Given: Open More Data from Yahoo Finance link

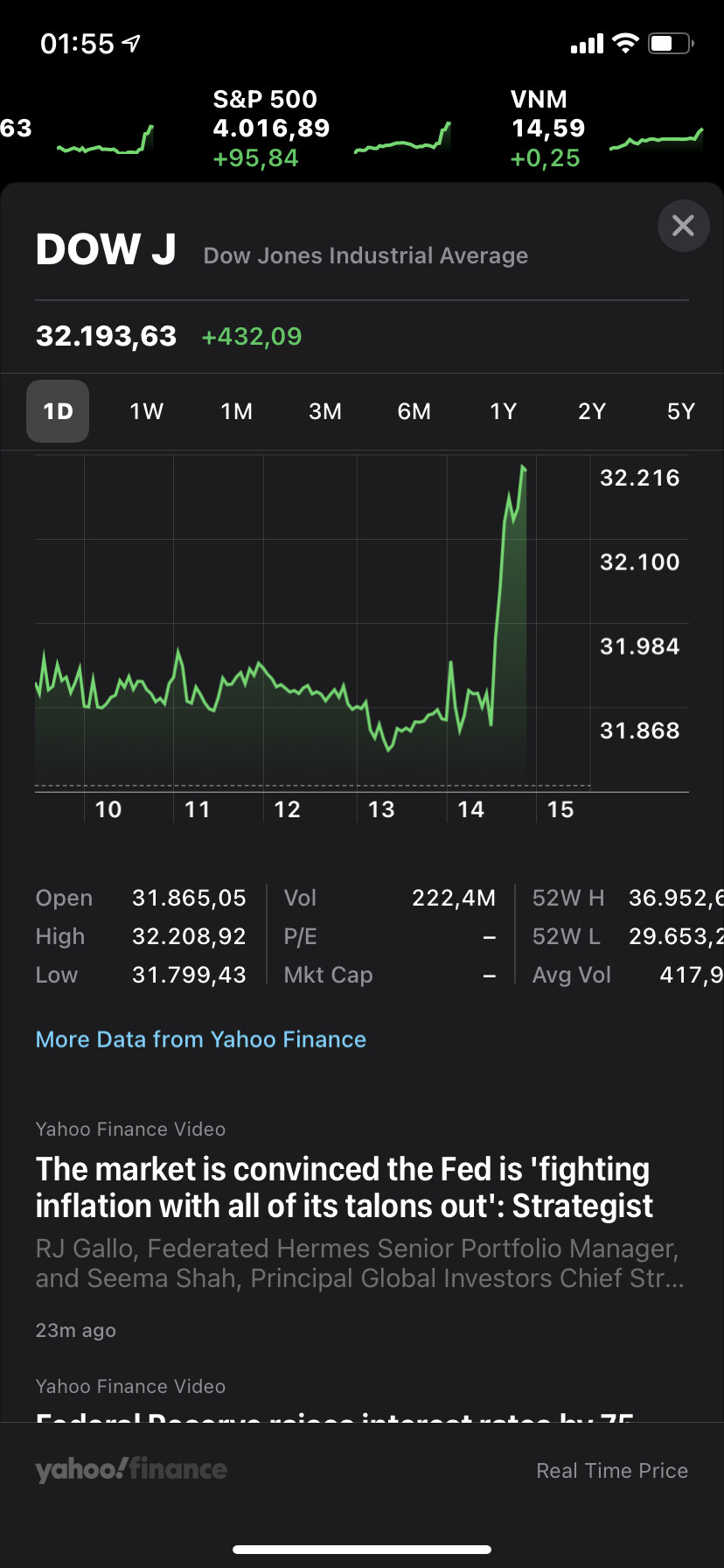Looking at the screenshot, I should pyautogui.click(x=201, y=1039).
